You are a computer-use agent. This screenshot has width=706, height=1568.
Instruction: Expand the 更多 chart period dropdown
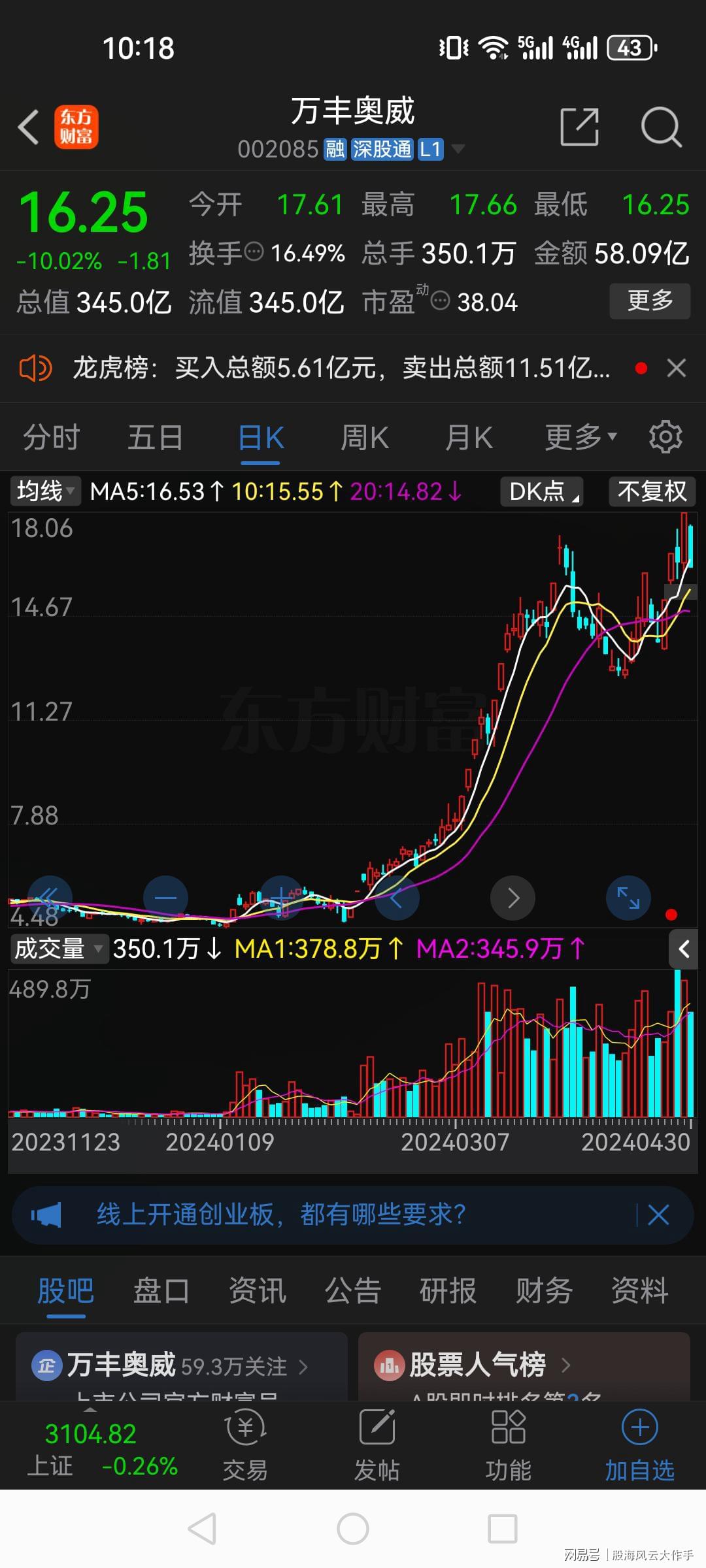point(581,437)
